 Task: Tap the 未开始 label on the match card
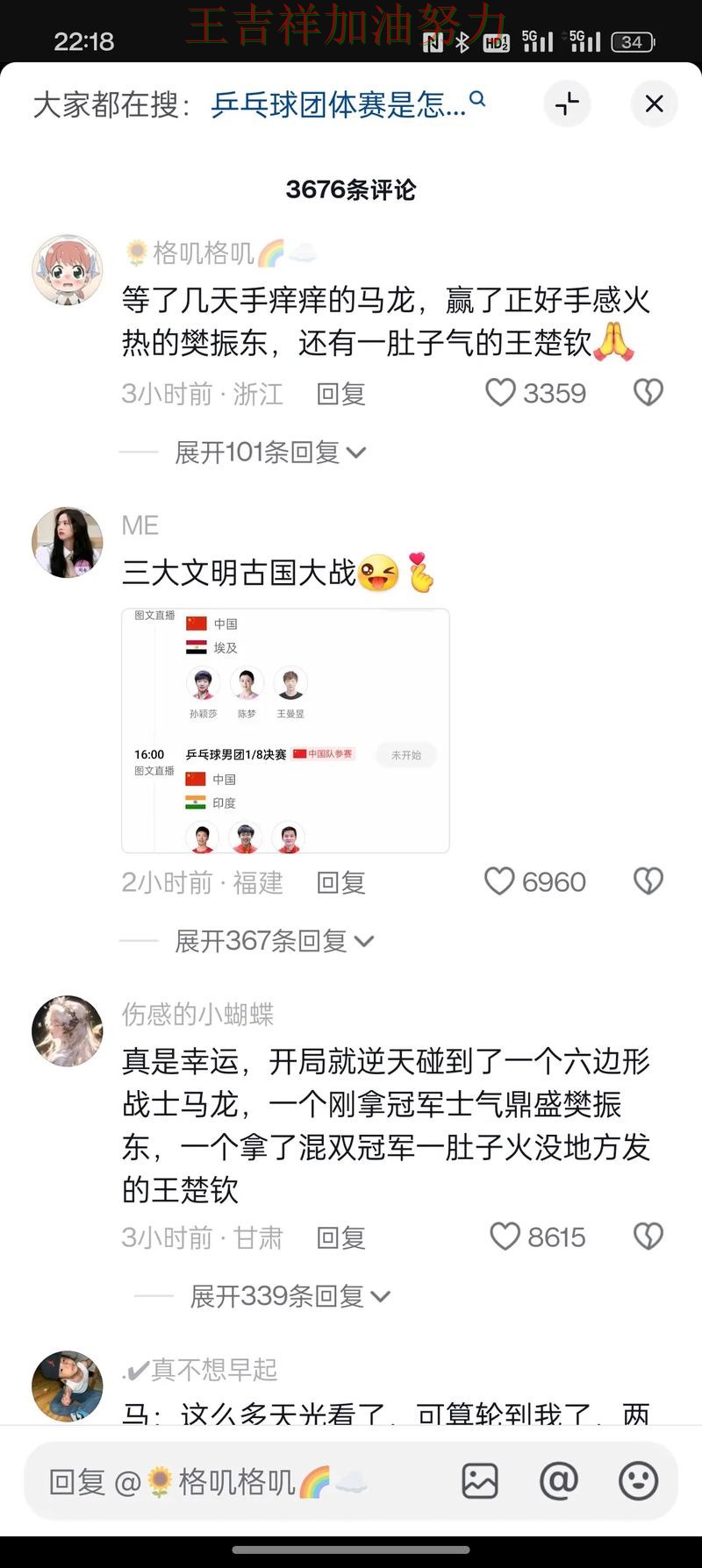tap(405, 754)
